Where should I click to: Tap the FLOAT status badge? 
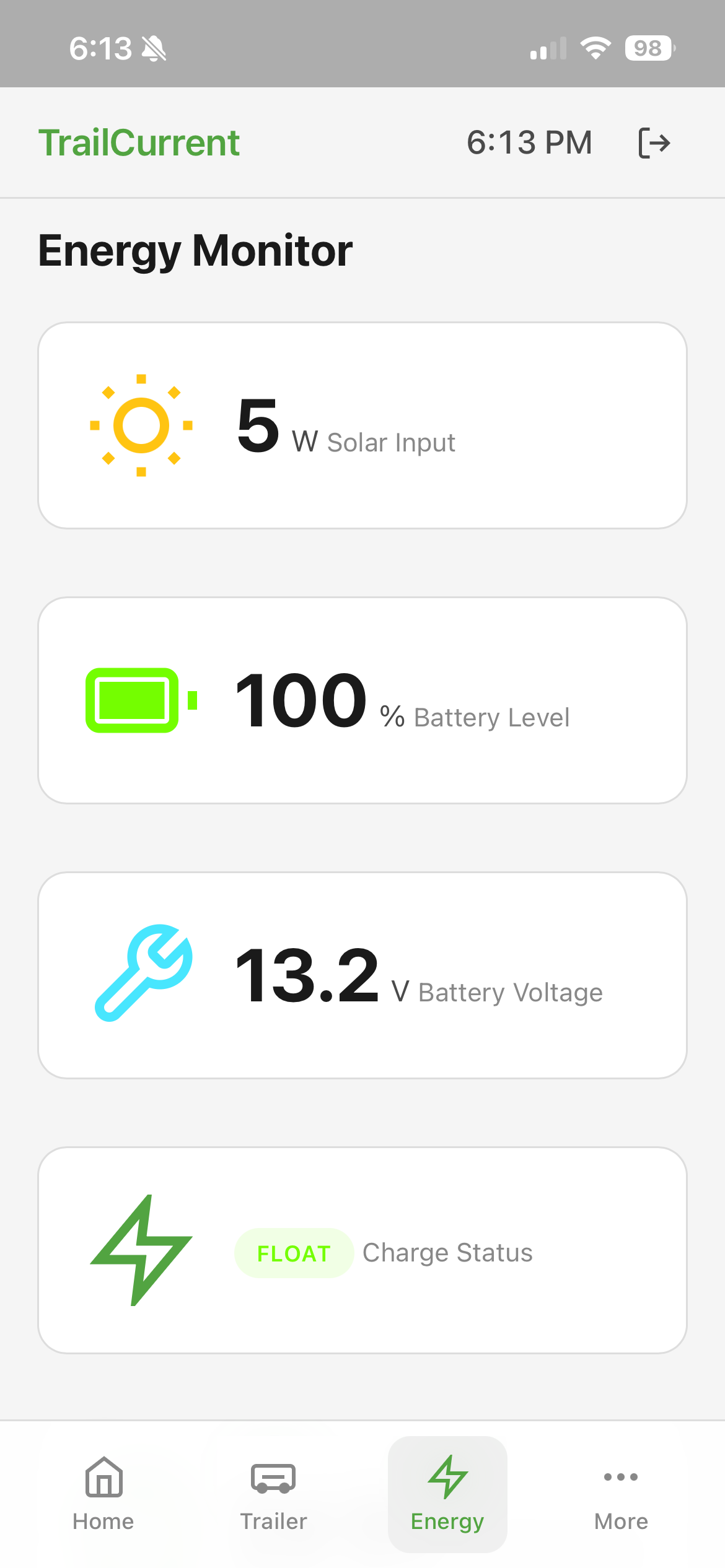click(x=294, y=1252)
